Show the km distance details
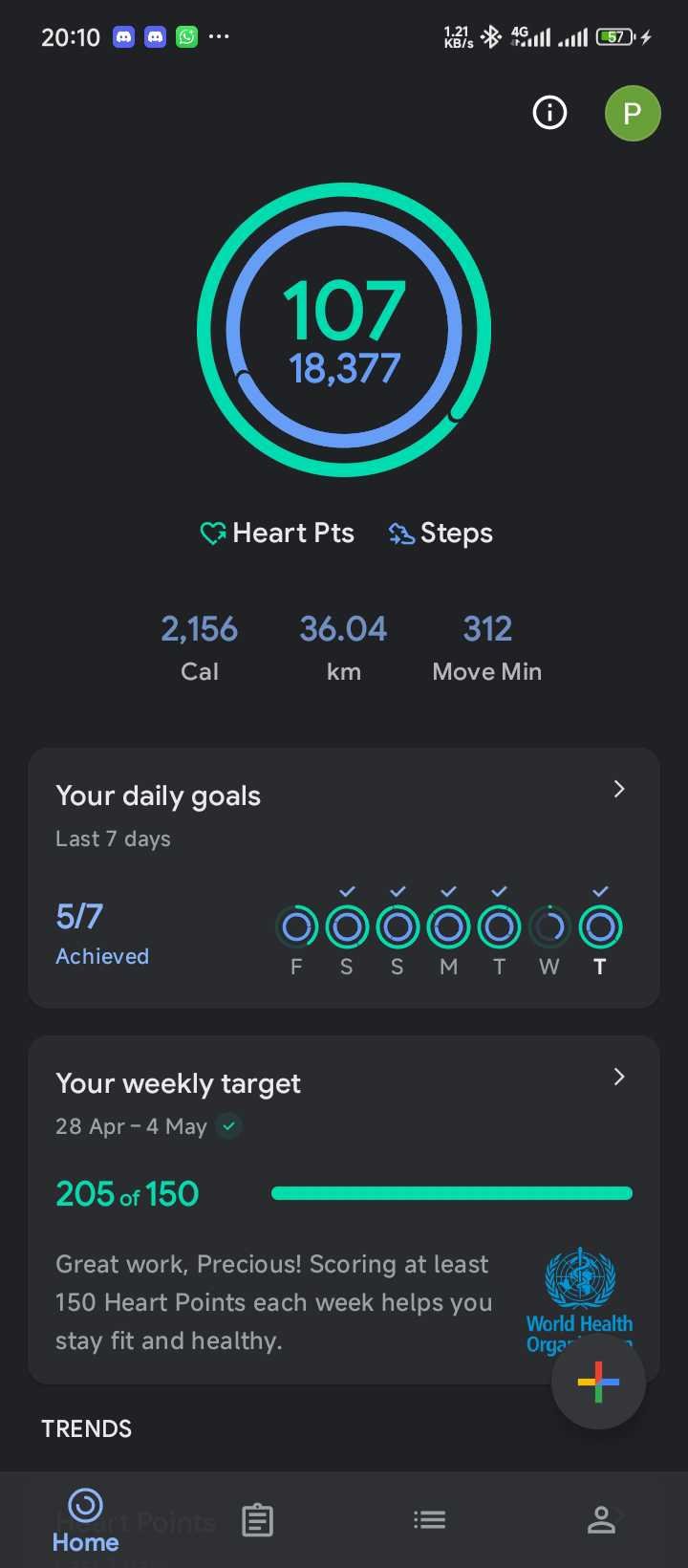The height and width of the screenshot is (1568, 688). tap(343, 647)
